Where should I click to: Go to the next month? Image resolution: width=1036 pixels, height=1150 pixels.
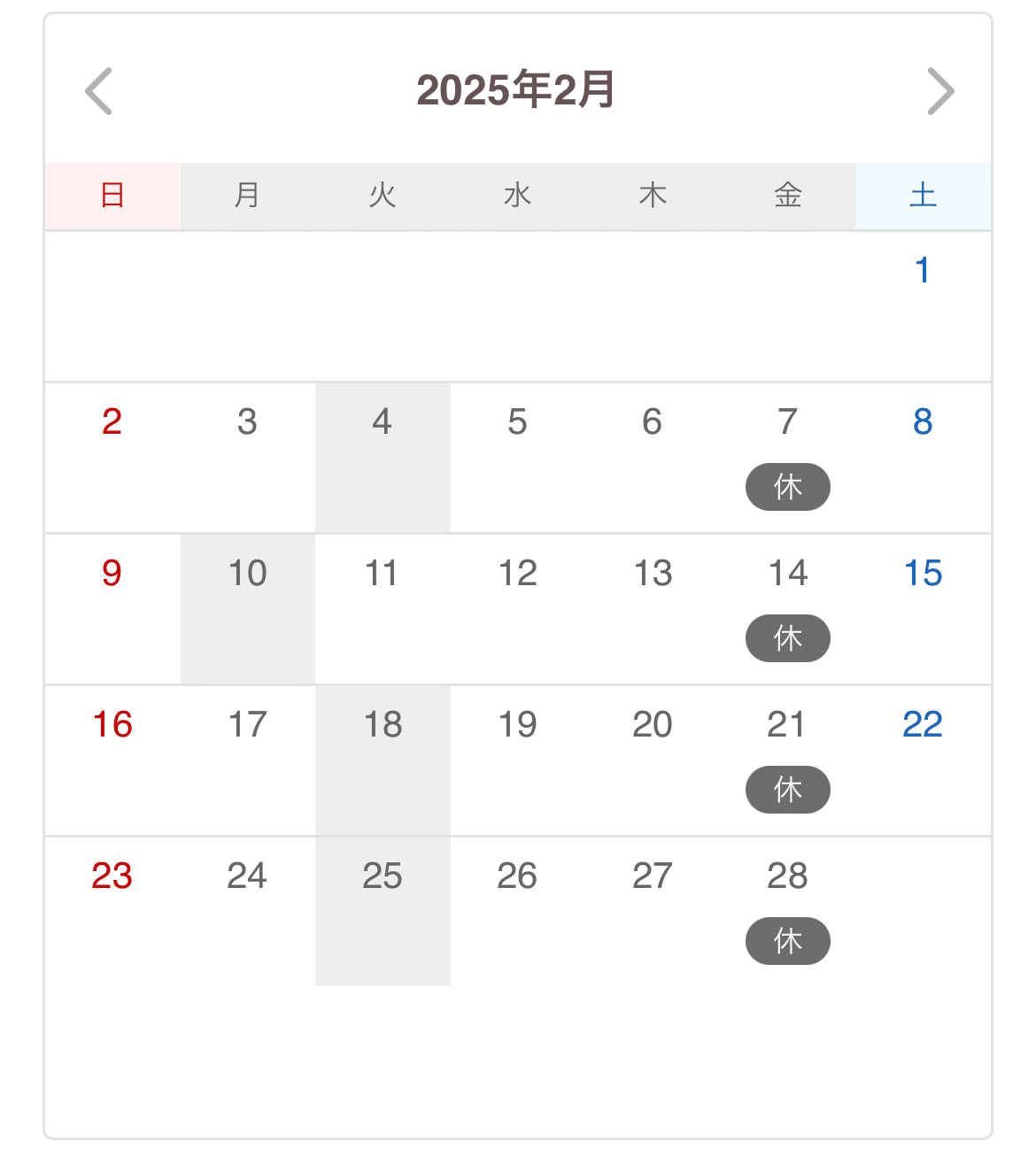coord(940,91)
